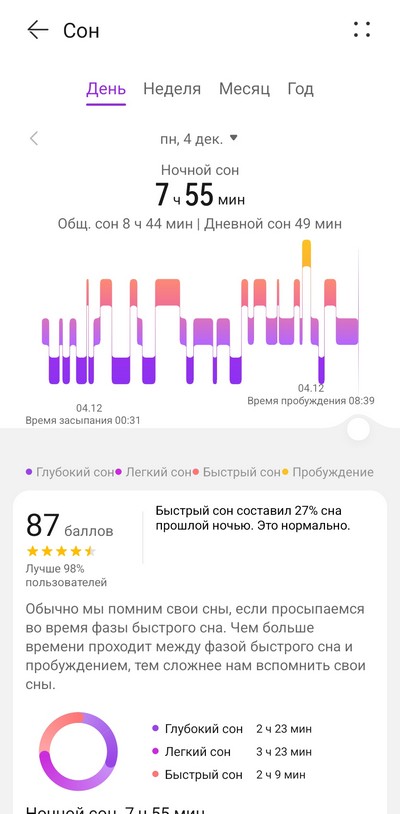This screenshot has width=400, height=814.
Task: Switch to the Неделя tab
Action: pos(172,89)
